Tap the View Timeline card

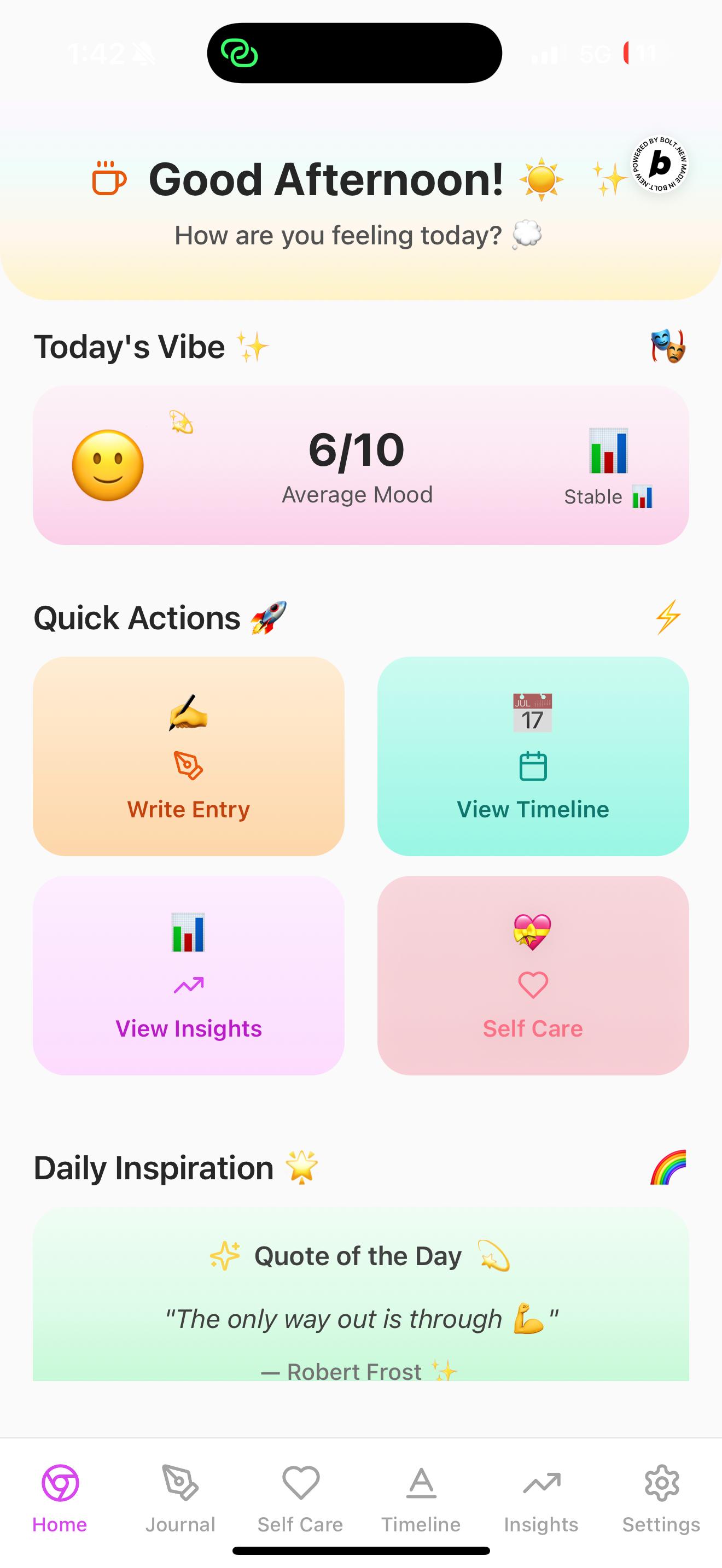(533, 756)
